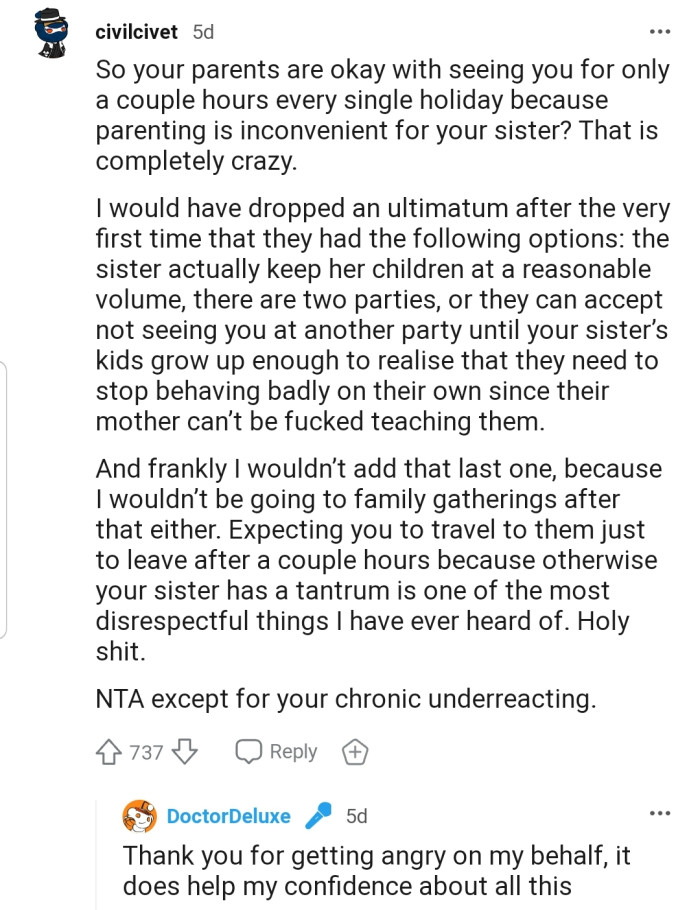
Task: Downvote civilcivet's comment
Action: pos(185,752)
